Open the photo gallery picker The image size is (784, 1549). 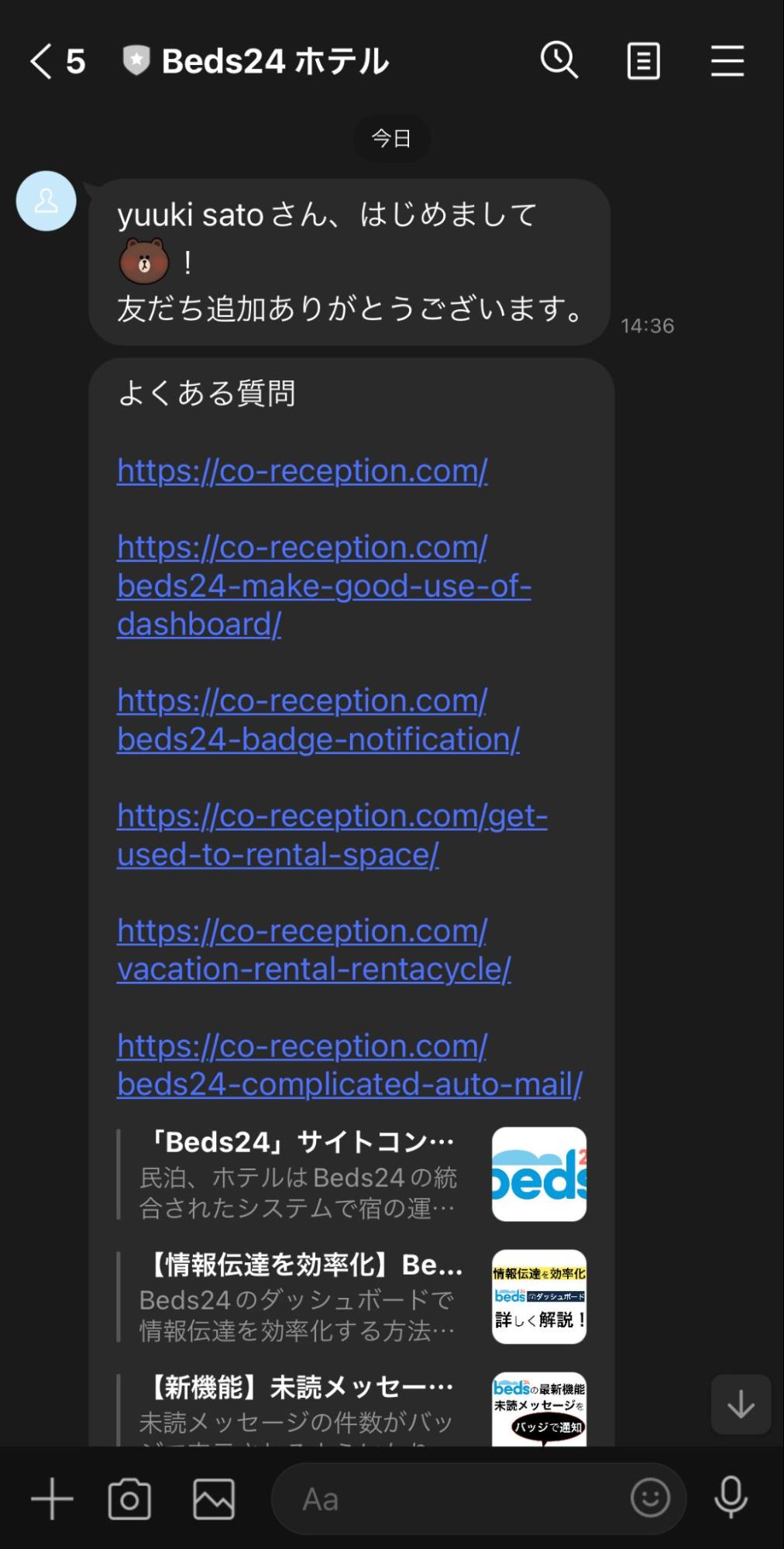pos(214,1499)
